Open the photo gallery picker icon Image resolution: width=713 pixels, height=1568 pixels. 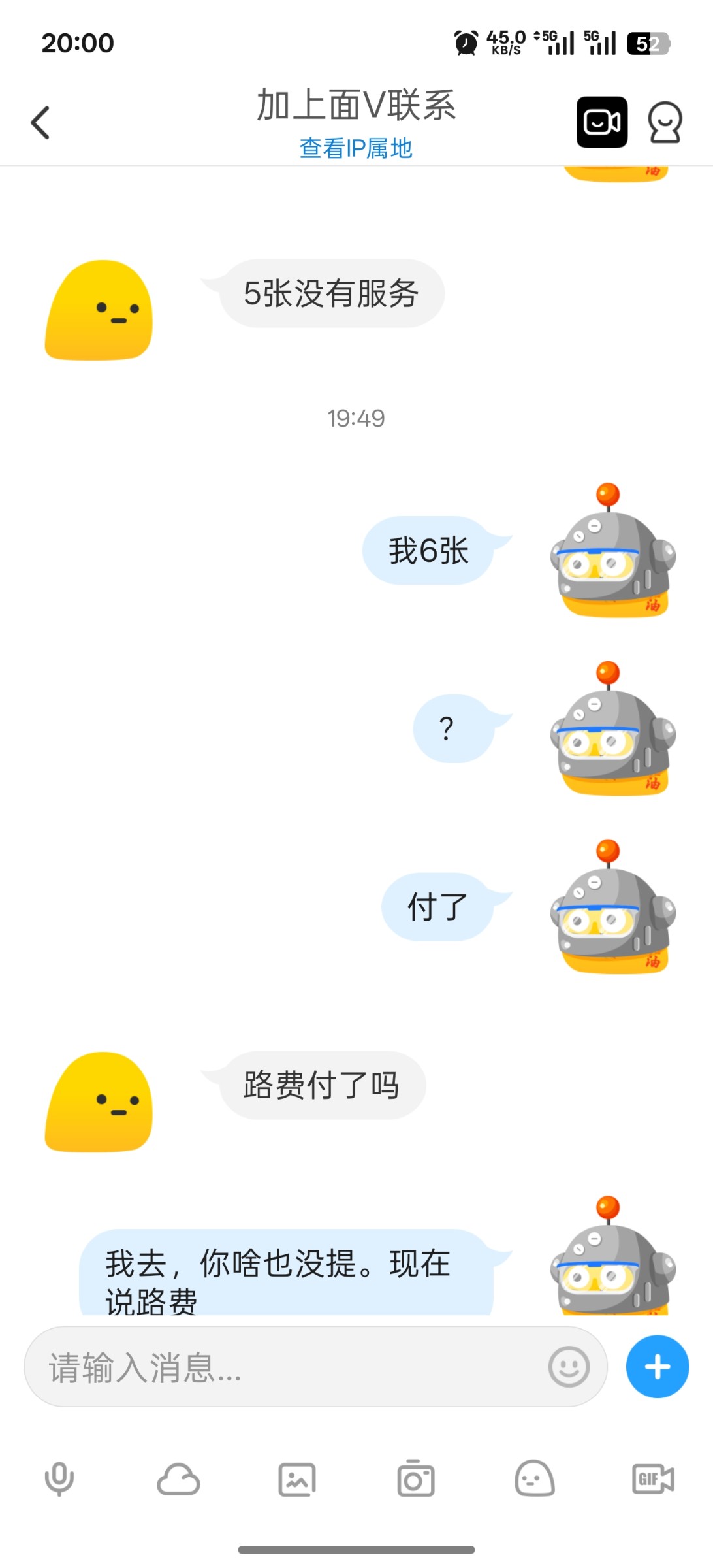tap(297, 1480)
